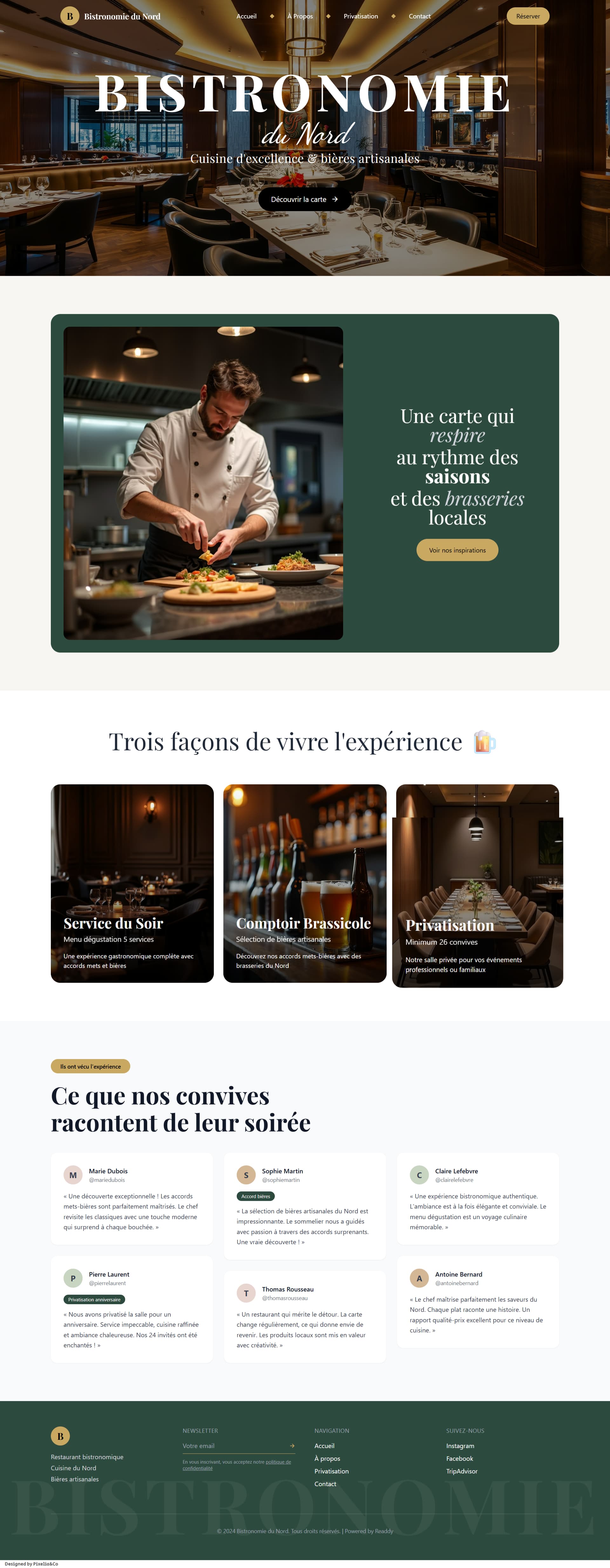Open Privatisation in the top menu
This screenshot has width=610, height=1568.
coord(360,17)
